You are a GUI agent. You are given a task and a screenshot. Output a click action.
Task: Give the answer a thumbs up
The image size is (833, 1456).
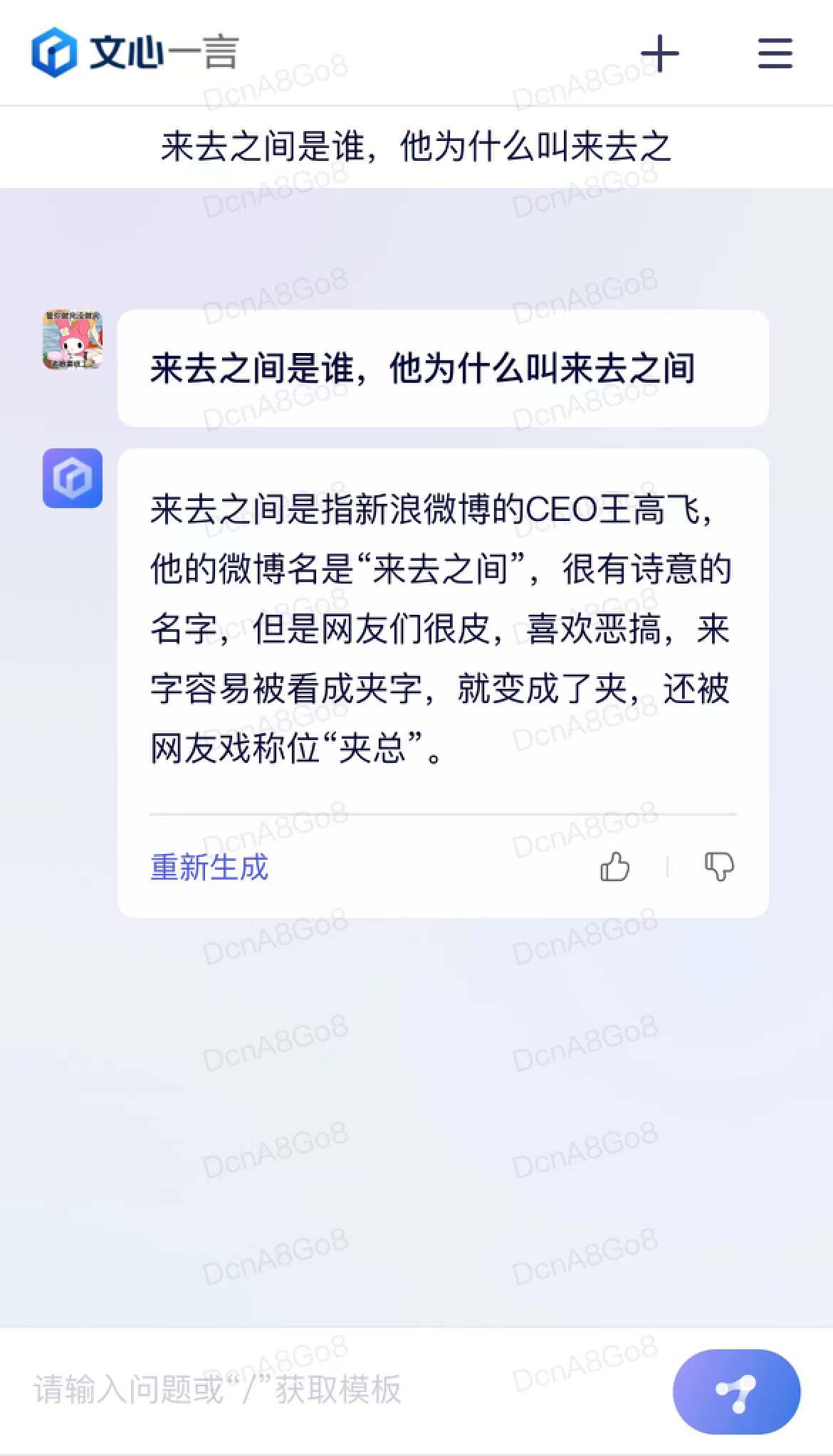coord(614,867)
